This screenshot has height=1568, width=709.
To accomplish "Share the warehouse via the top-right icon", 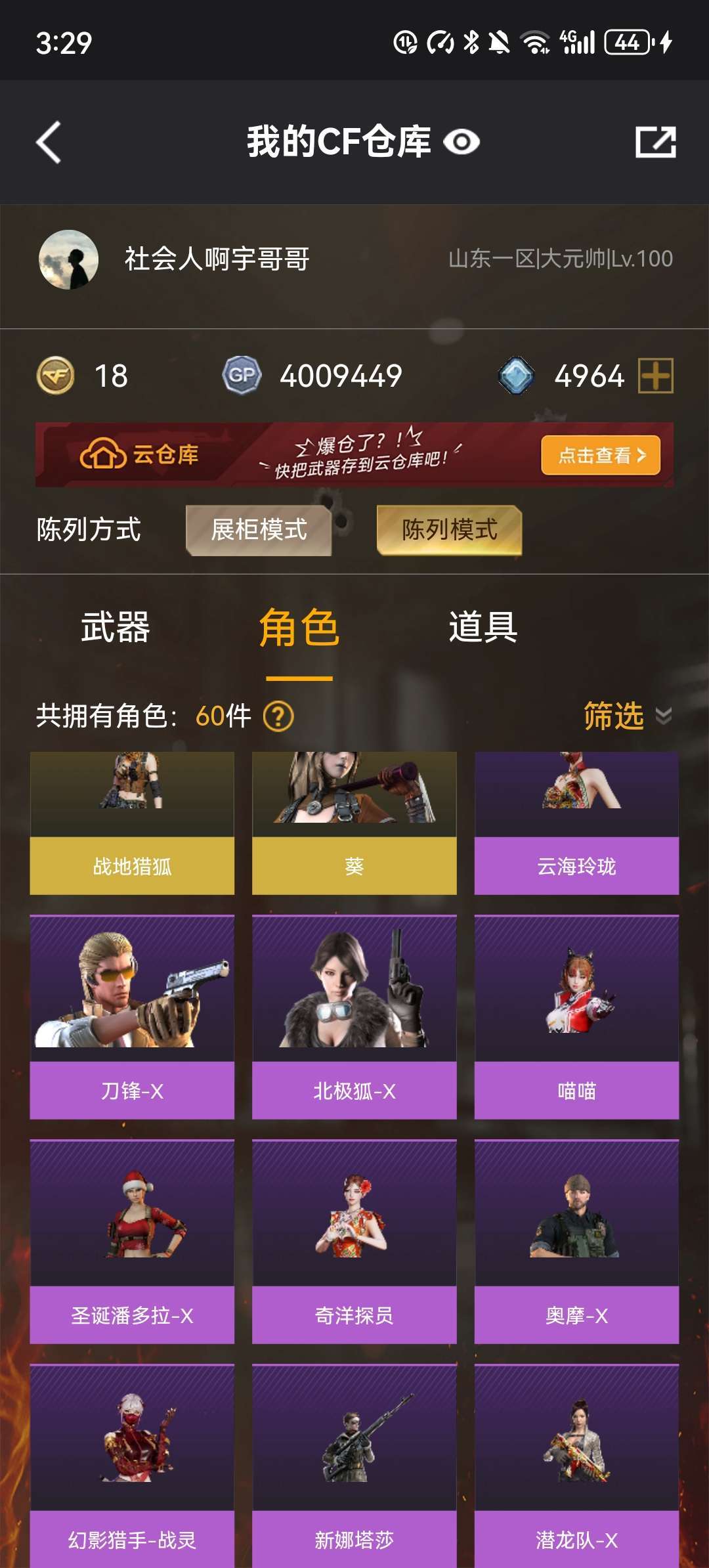I will (x=656, y=142).
